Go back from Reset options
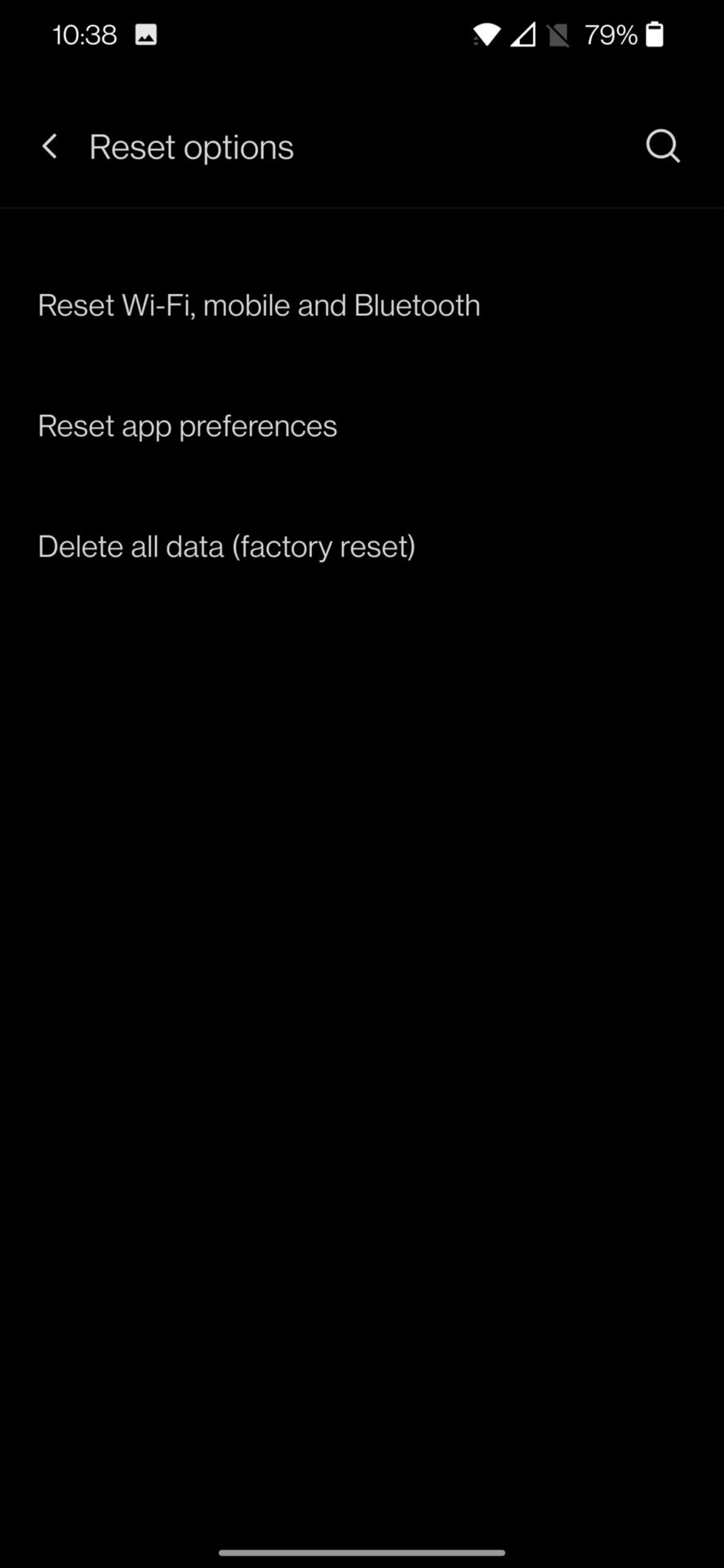The image size is (724, 1568). 50,147
